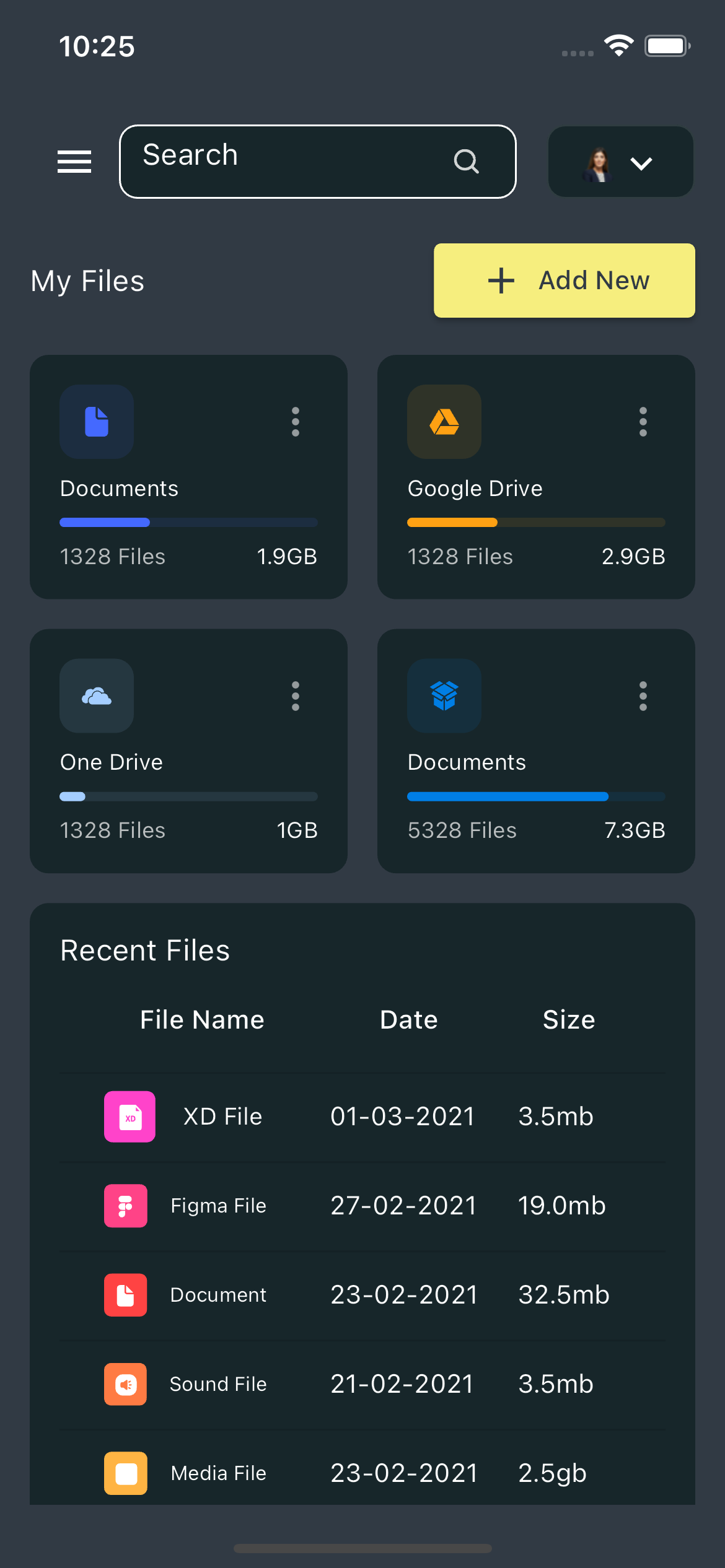Open the hamburger navigation menu
This screenshot has width=725, height=1568.
click(74, 162)
